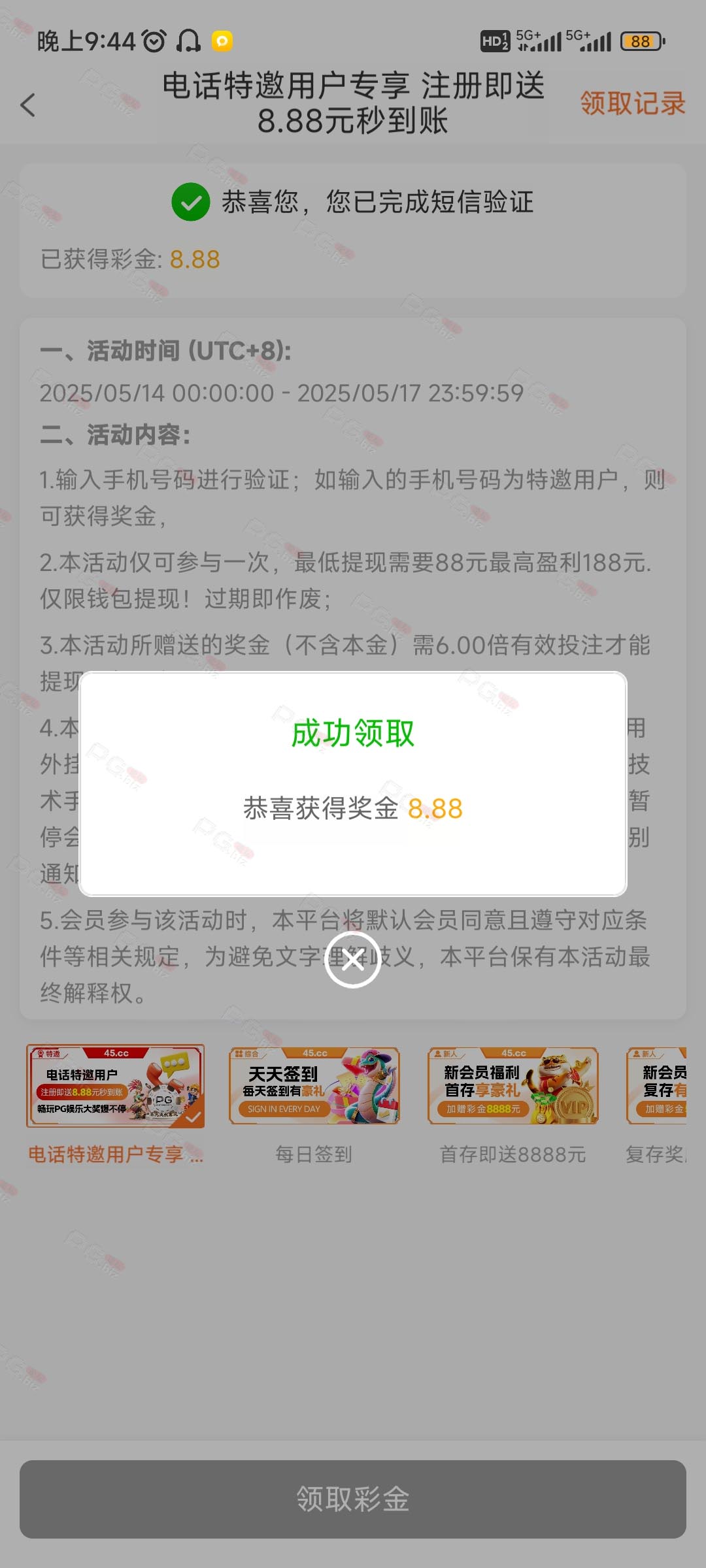Open the 每日签到 daily check-in card

(314, 1105)
